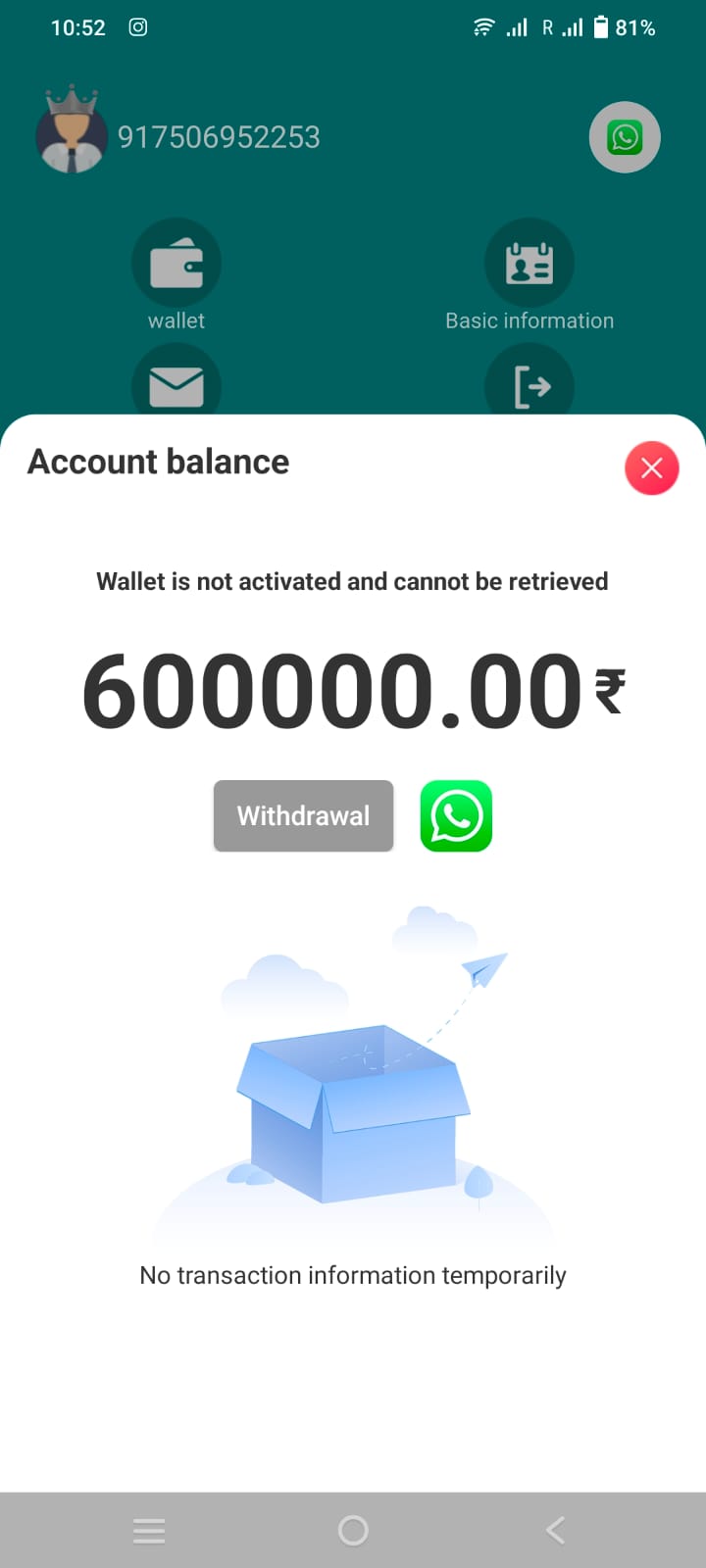Open recent apps

[x=149, y=1530]
